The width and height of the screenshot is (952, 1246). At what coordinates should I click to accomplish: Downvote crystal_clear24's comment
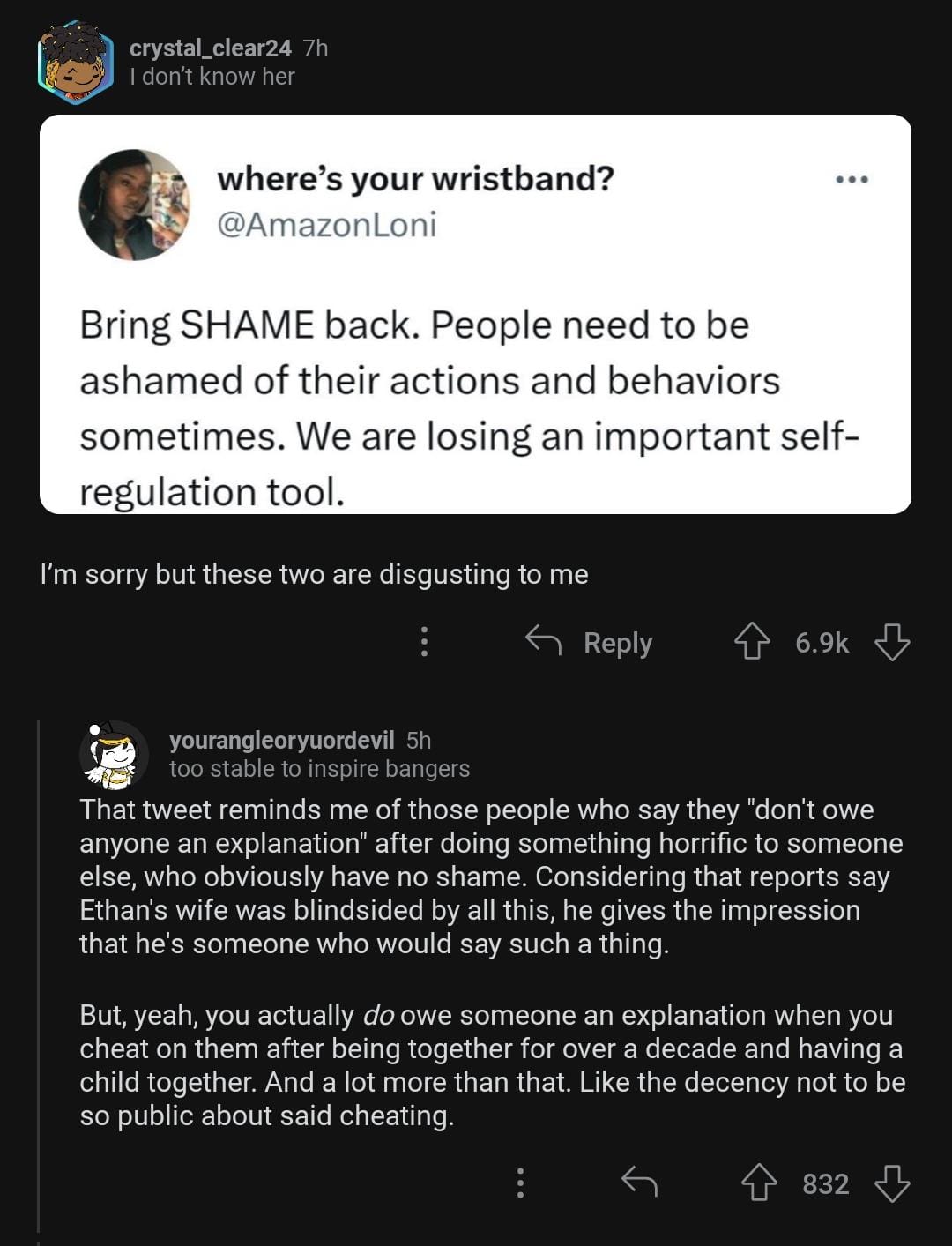click(x=892, y=642)
